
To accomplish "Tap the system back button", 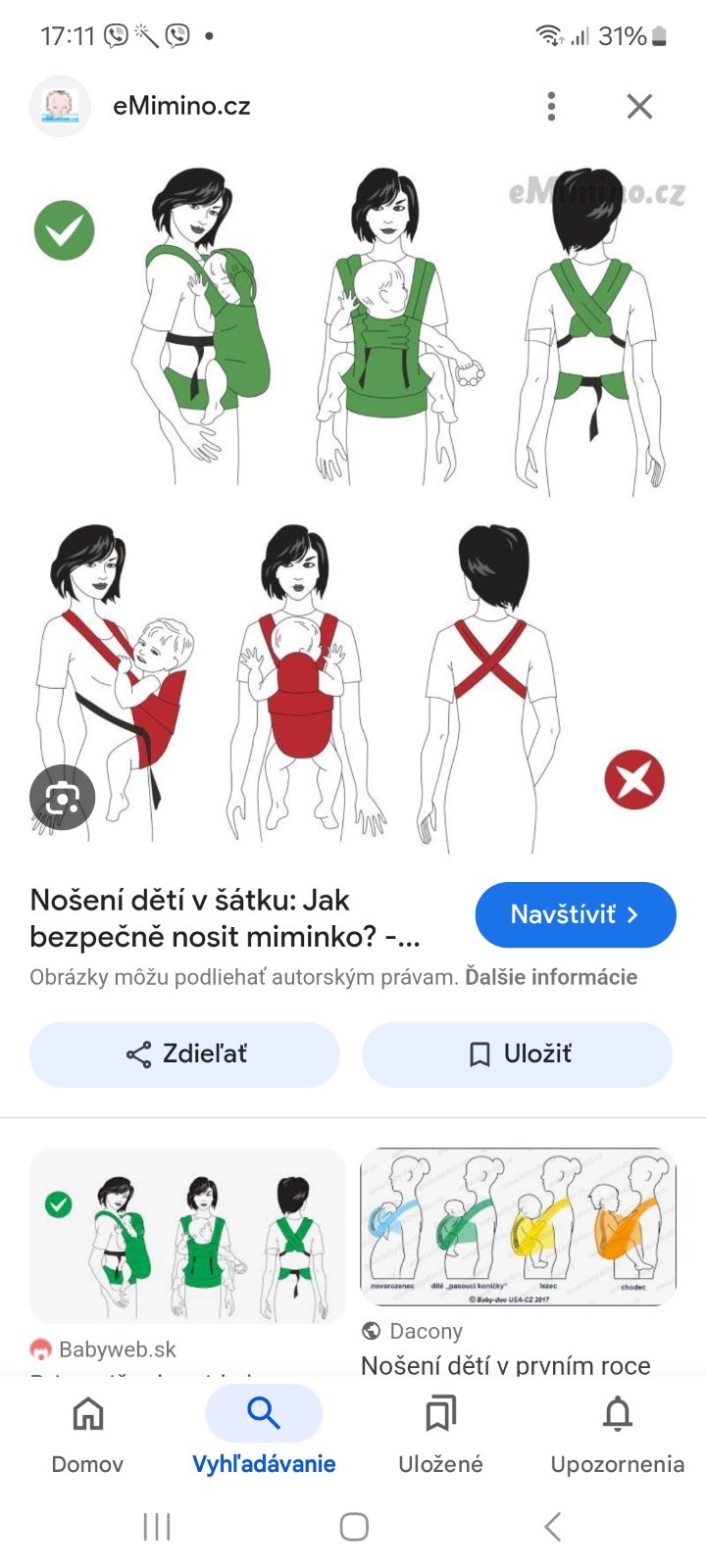I will click(552, 1526).
